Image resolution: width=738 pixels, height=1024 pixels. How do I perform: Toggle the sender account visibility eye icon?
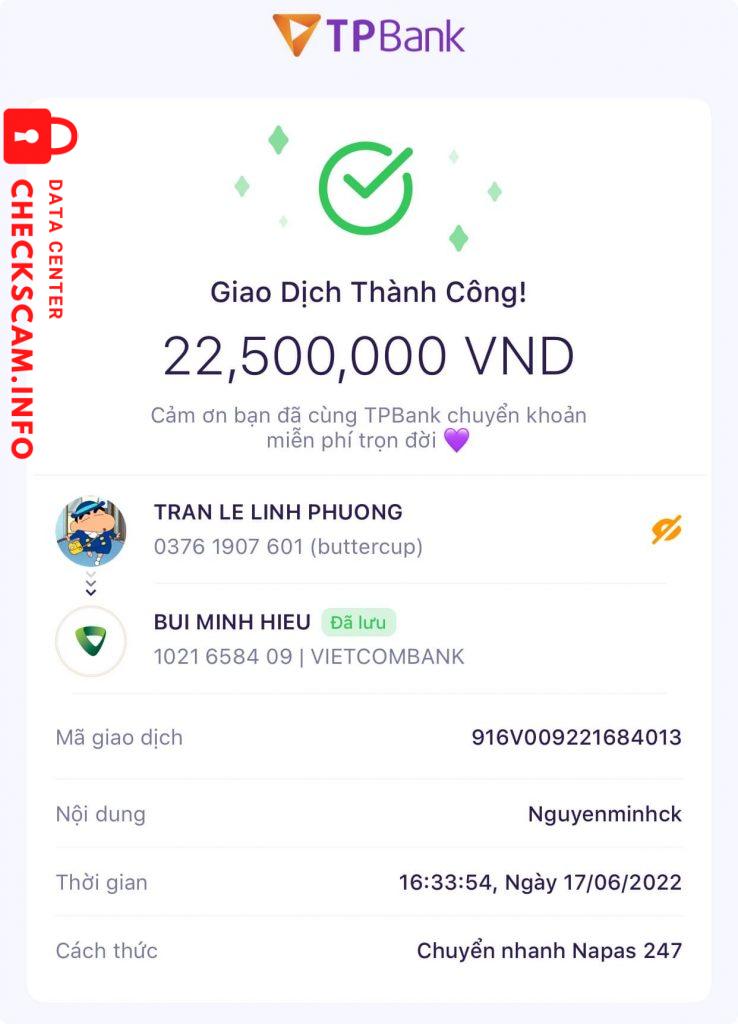[666, 529]
